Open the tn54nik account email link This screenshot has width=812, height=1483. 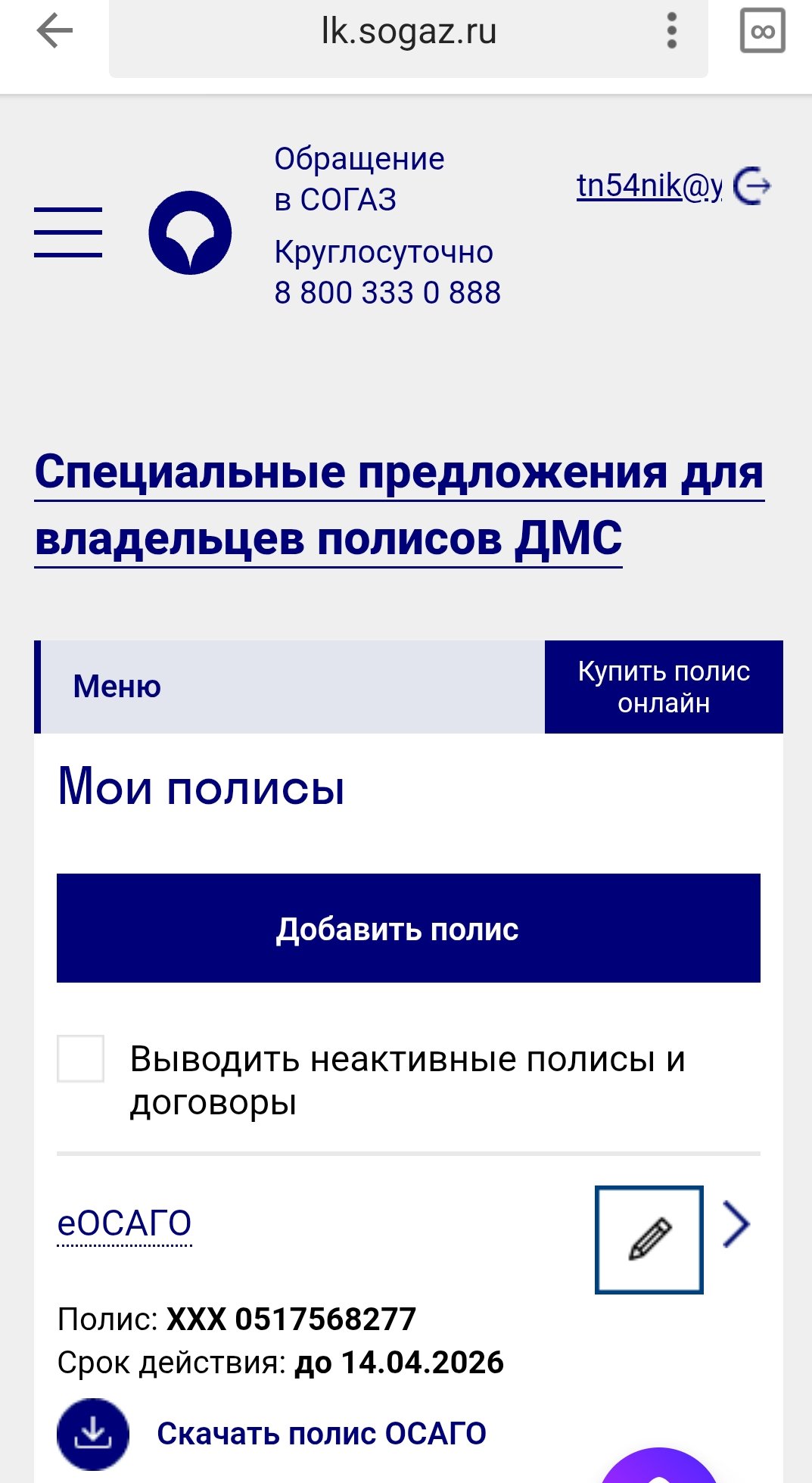(649, 185)
